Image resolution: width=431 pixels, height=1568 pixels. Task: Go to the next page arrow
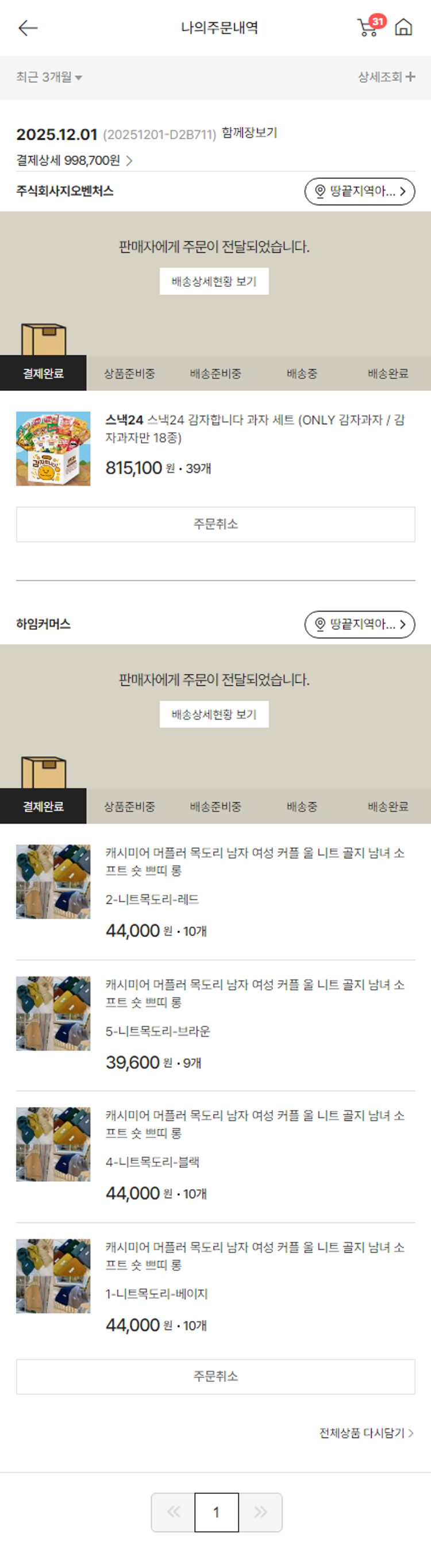coord(260,1512)
